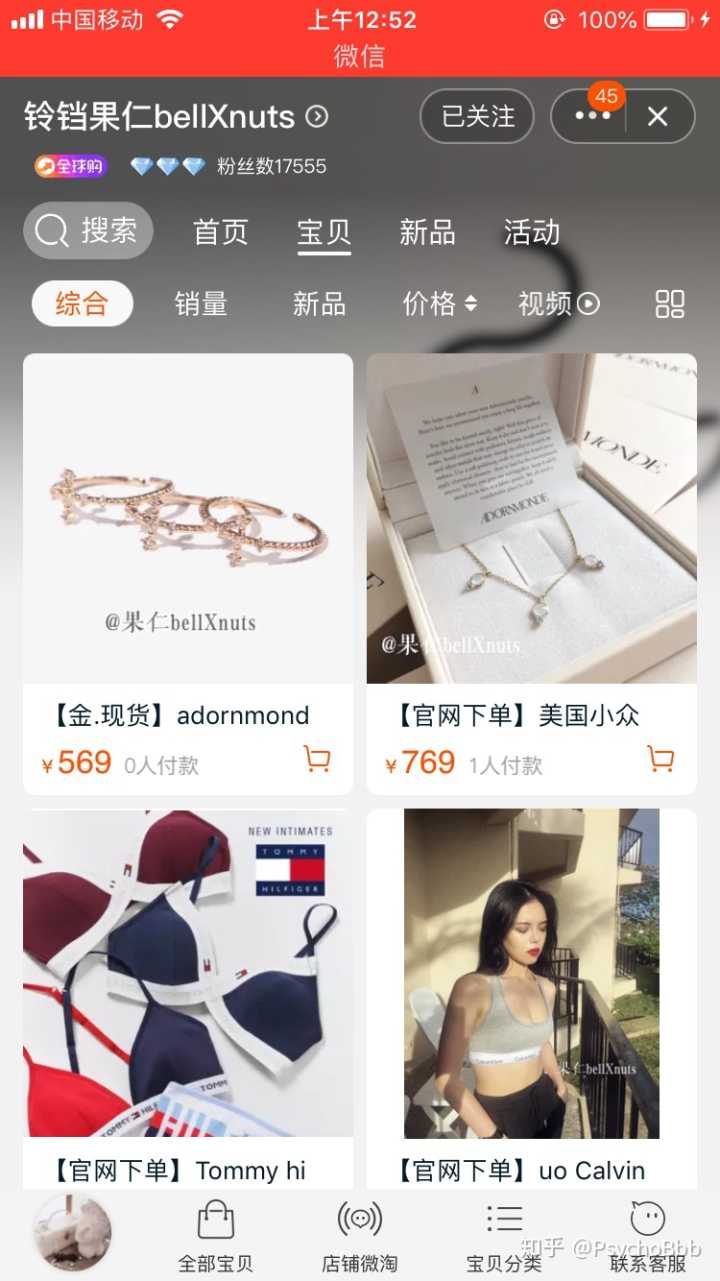Switch to the 活动 tab
Screen dimensions: 720x1281
point(531,232)
